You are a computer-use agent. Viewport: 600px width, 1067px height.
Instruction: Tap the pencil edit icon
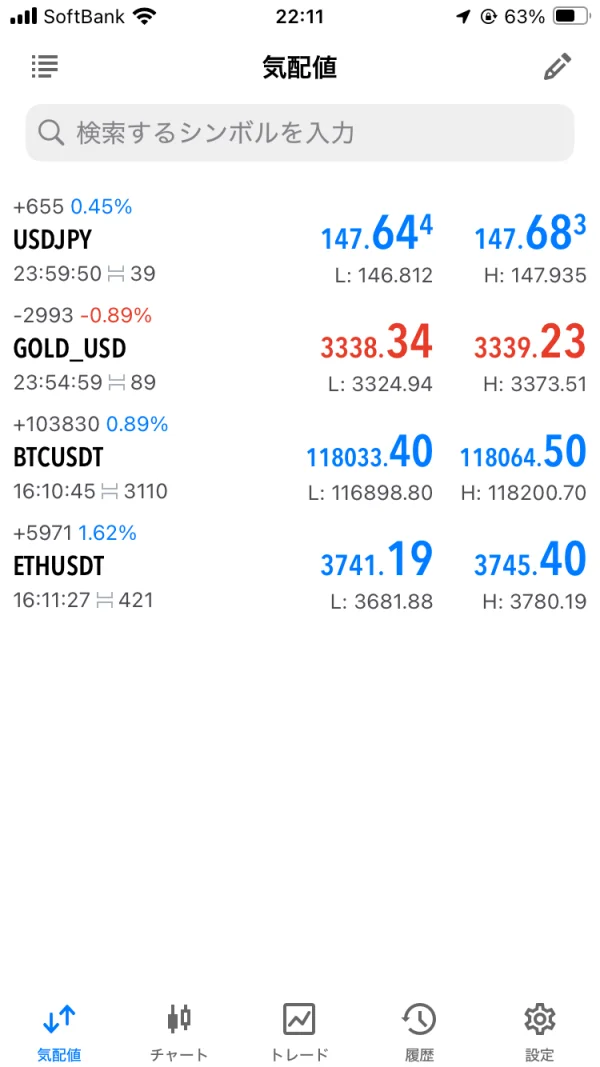click(557, 67)
